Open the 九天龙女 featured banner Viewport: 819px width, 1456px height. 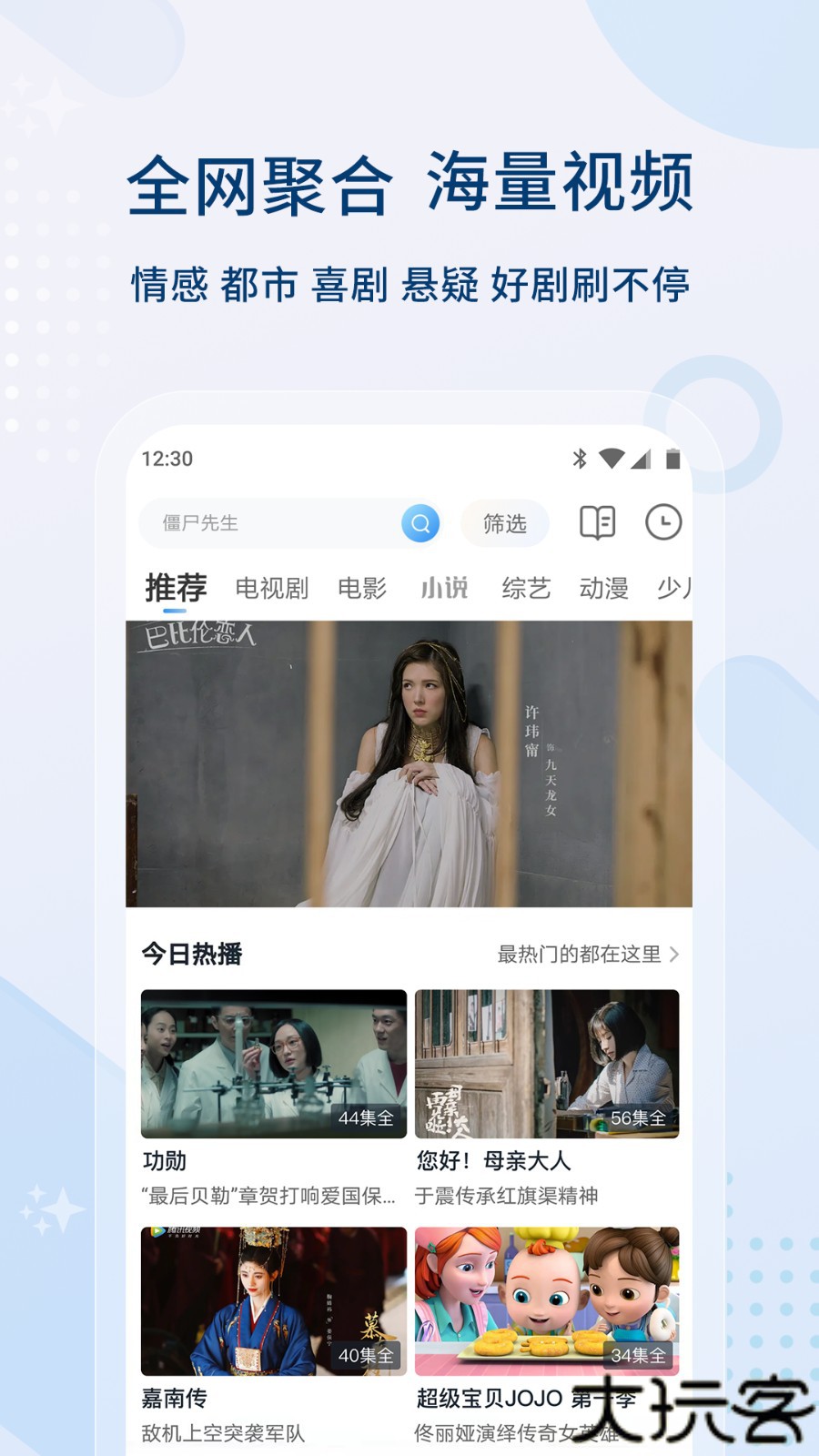pos(409,764)
